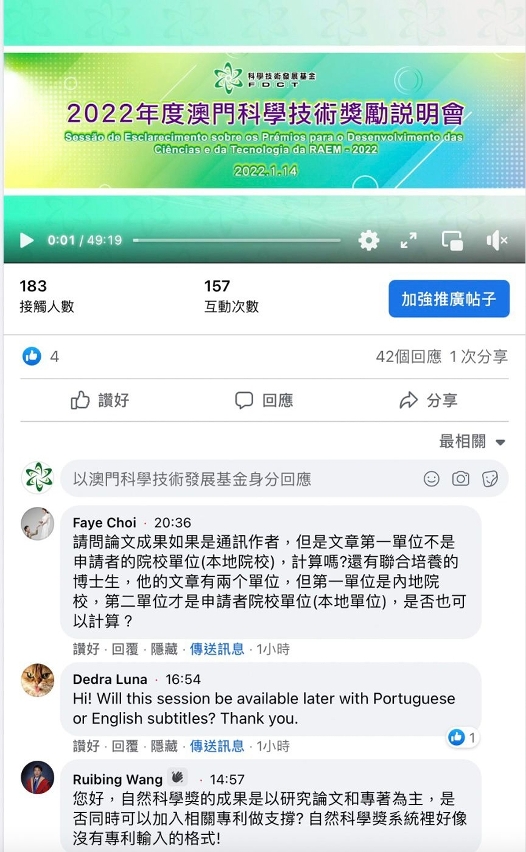Open 最相關 comment sorting dropdown
The width and height of the screenshot is (526, 852).
coord(472,441)
